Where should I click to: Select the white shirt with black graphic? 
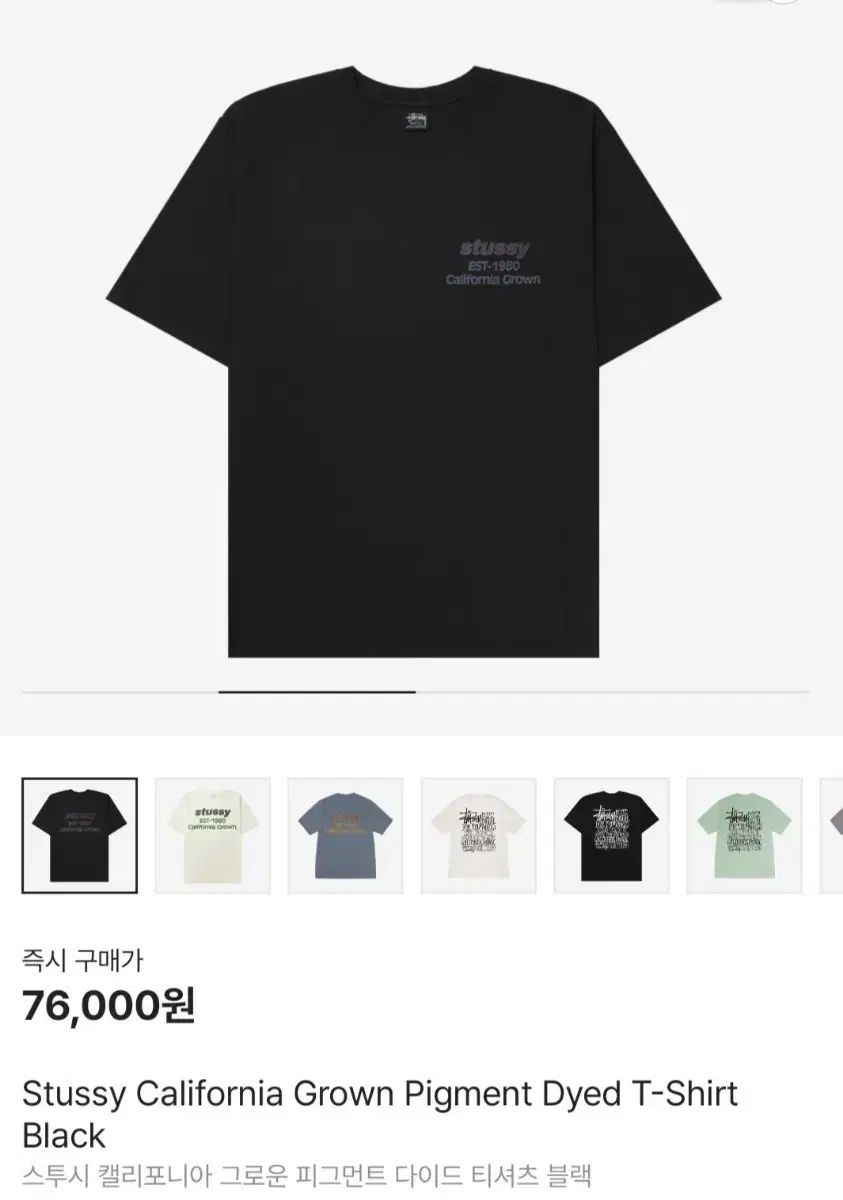(478, 836)
